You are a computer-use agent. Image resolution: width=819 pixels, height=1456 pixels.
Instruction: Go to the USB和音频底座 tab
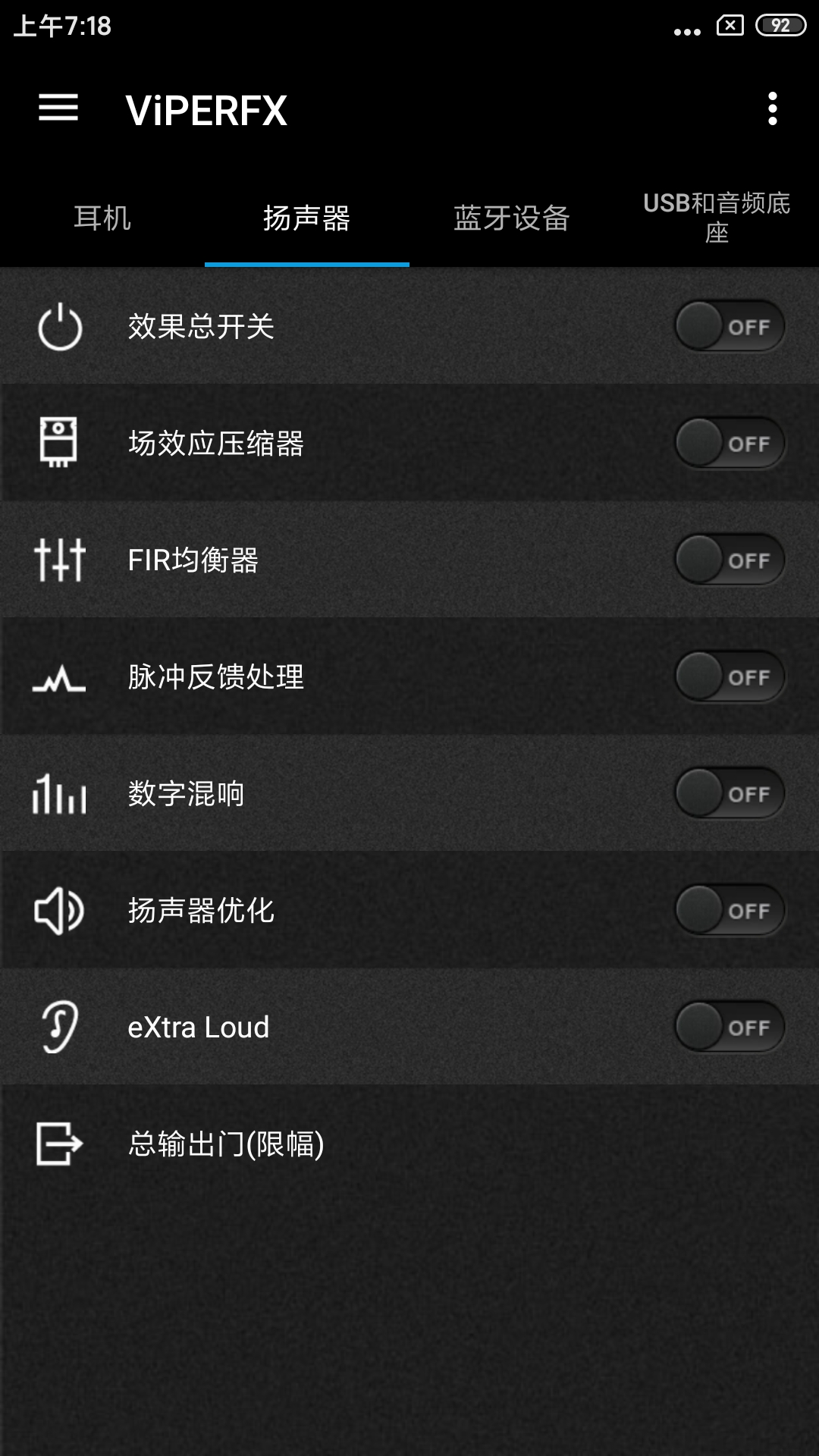pos(717,218)
